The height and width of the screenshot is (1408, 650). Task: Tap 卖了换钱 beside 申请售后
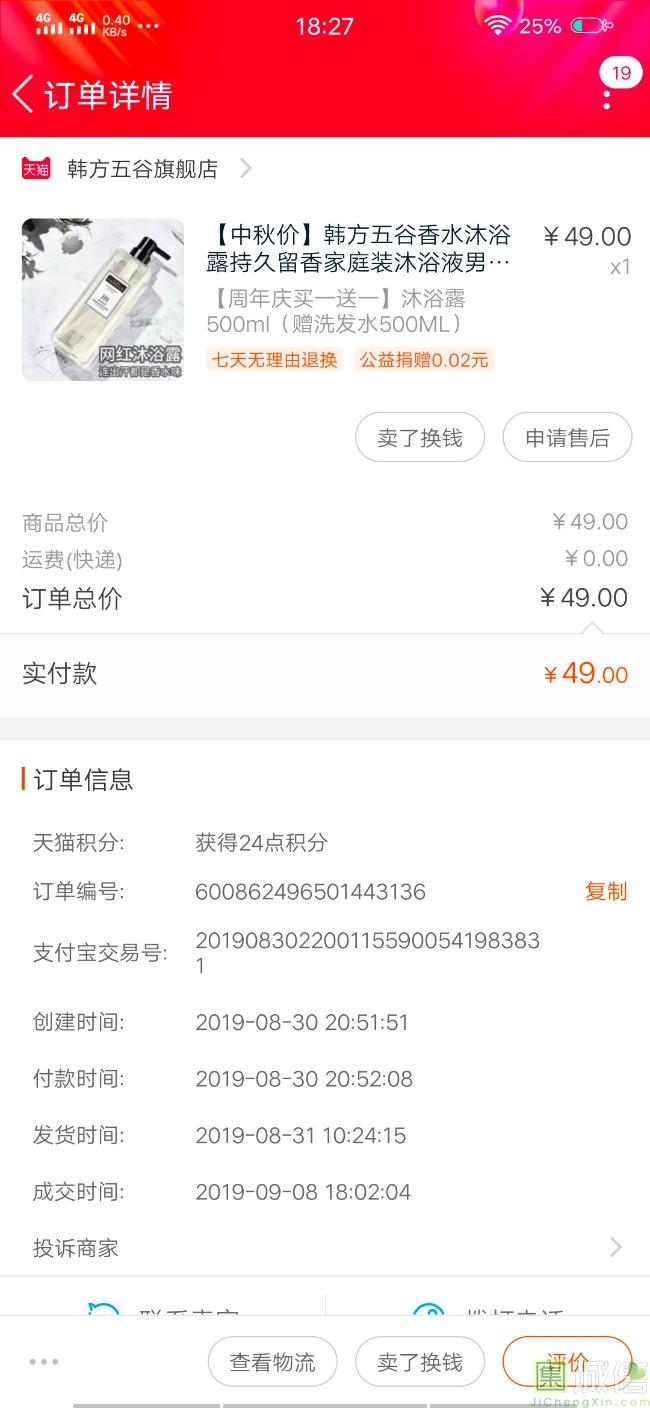[420, 438]
